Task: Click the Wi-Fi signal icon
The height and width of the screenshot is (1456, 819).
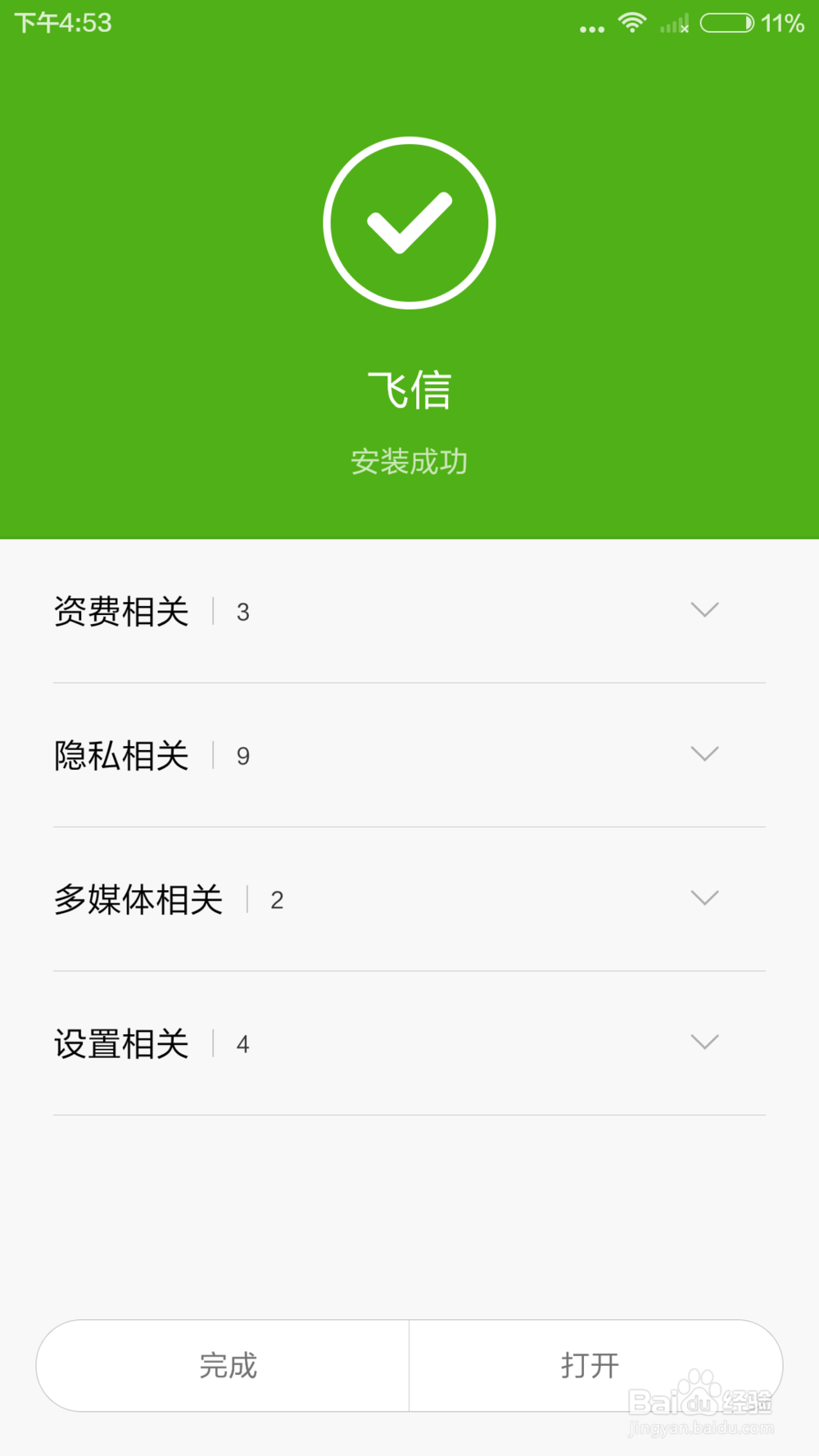Action: point(631,23)
